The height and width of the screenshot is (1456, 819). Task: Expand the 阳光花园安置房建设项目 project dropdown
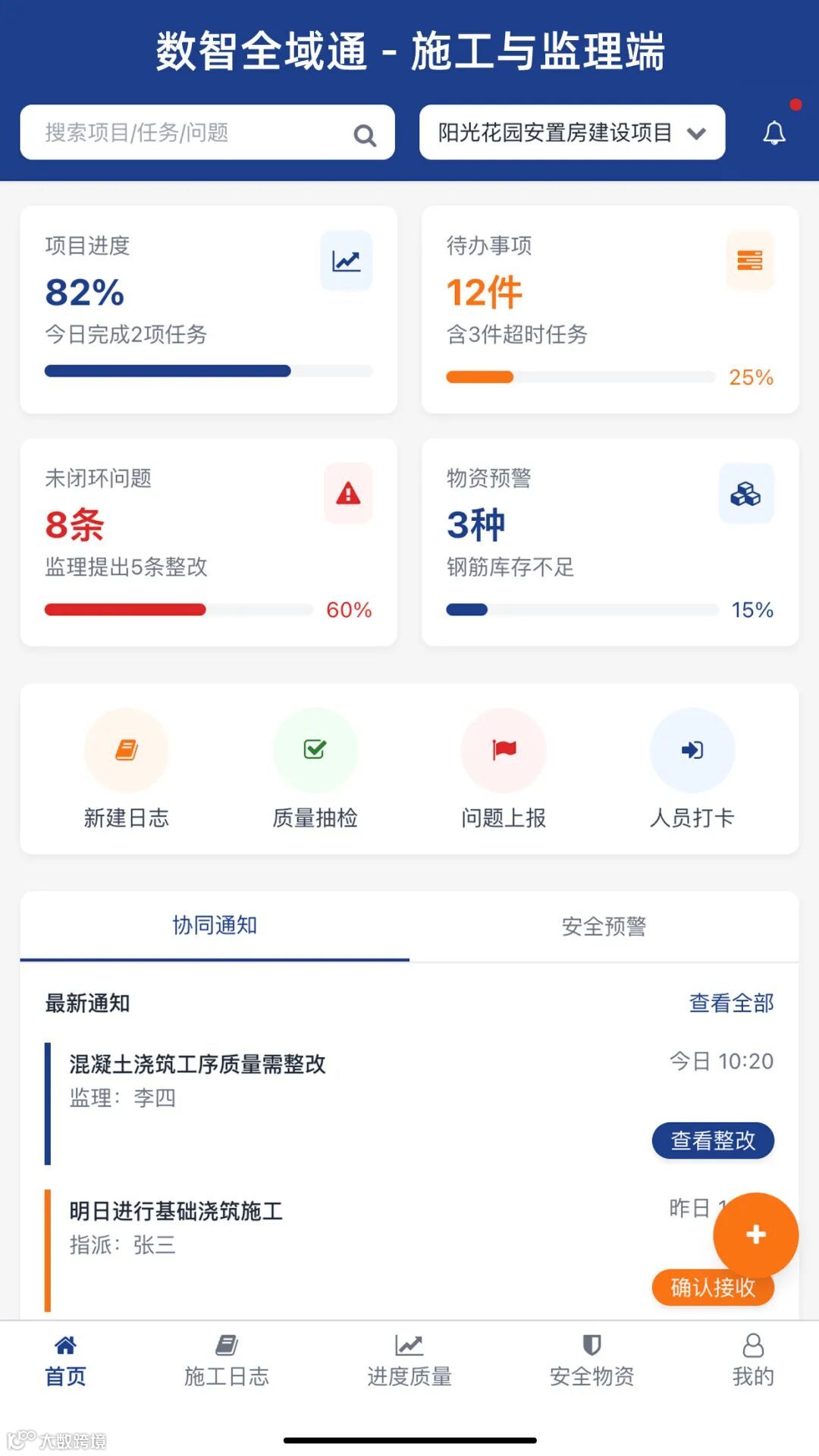pos(572,133)
